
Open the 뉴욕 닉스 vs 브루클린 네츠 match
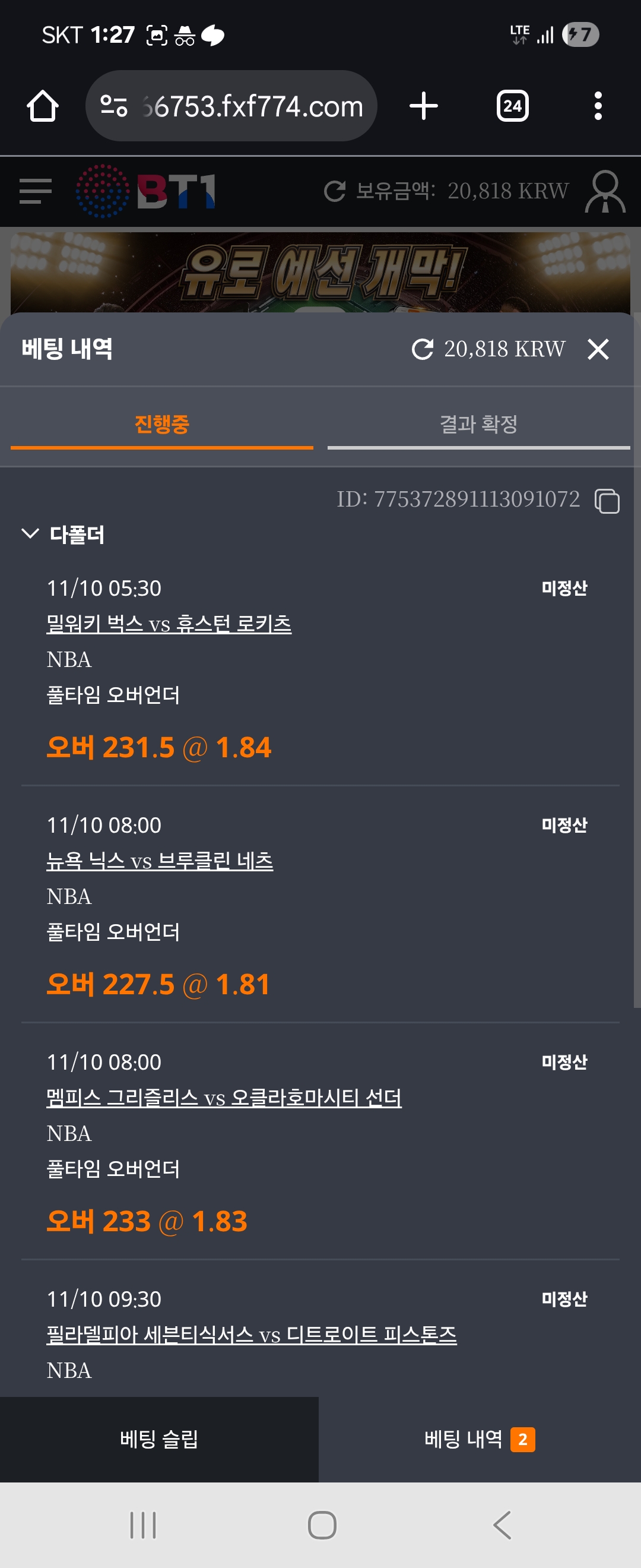pos(160,861)
